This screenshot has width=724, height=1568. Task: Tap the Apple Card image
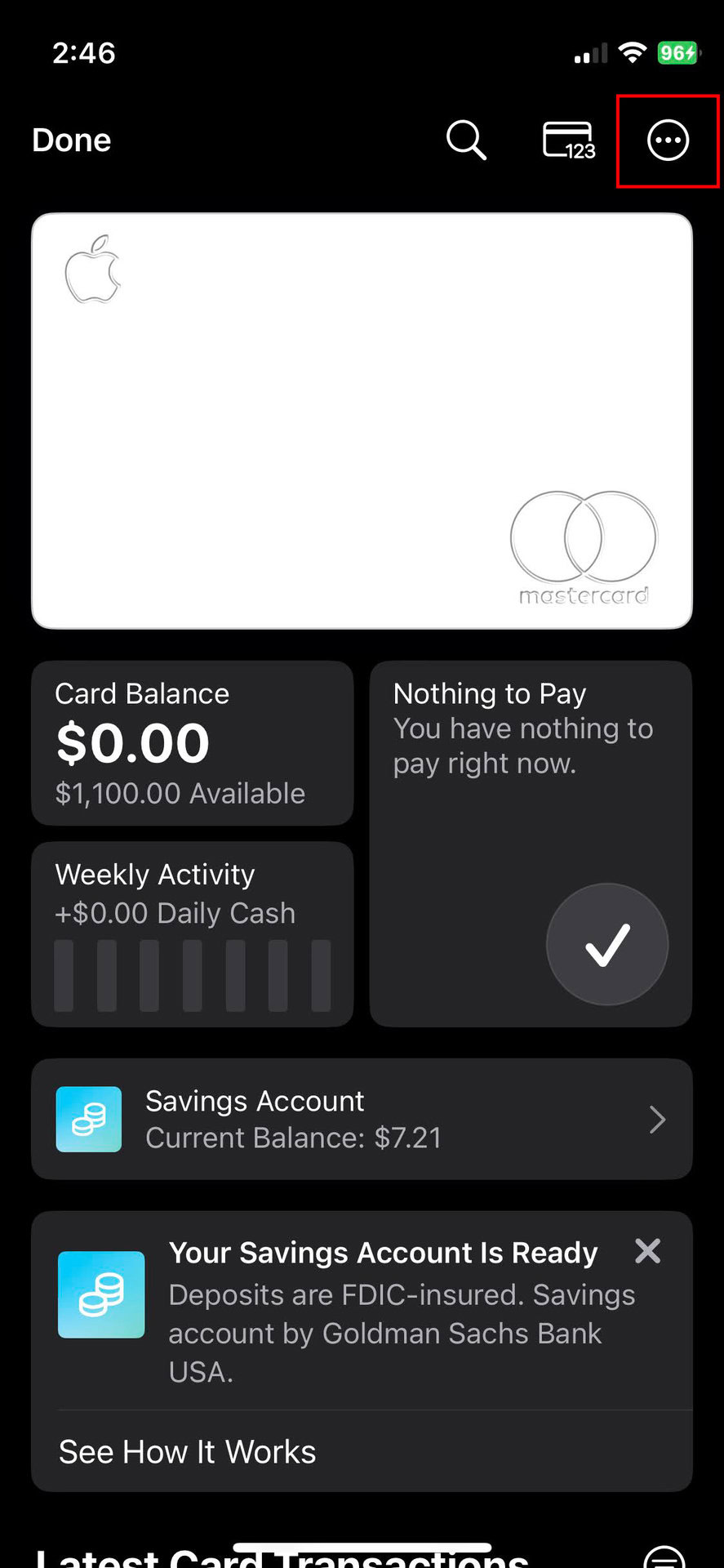point(362,421)
